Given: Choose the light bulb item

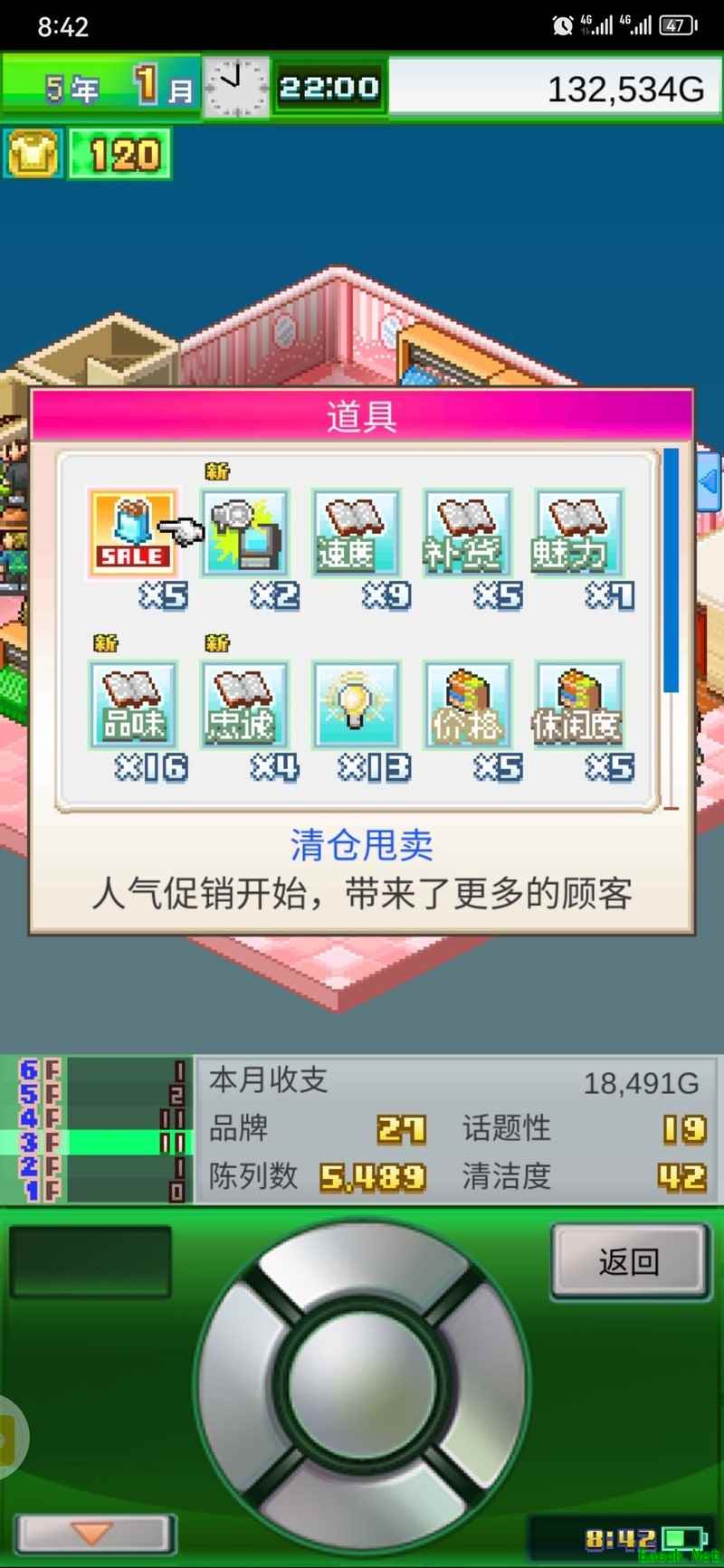Looking at the screenshot, I should 356,706.
